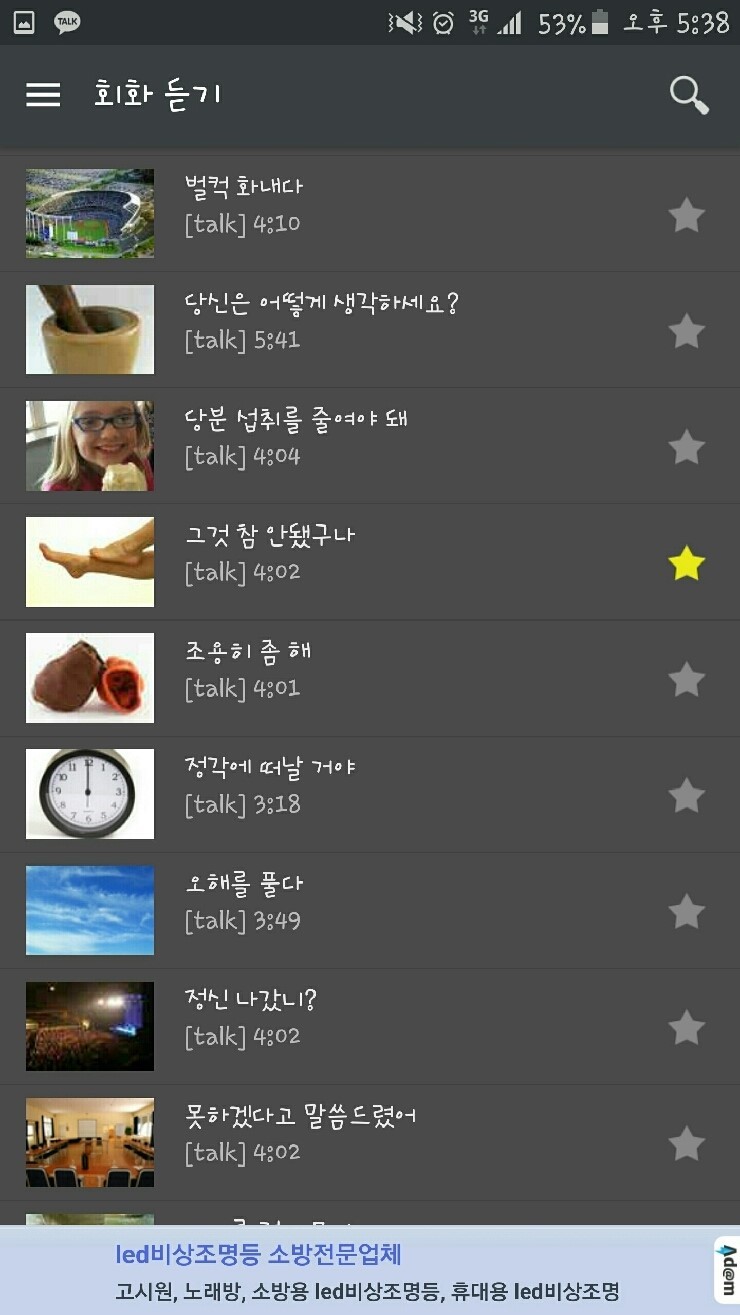Favorite the talk '조용히 좀 해'

click(x=686, y=680)
